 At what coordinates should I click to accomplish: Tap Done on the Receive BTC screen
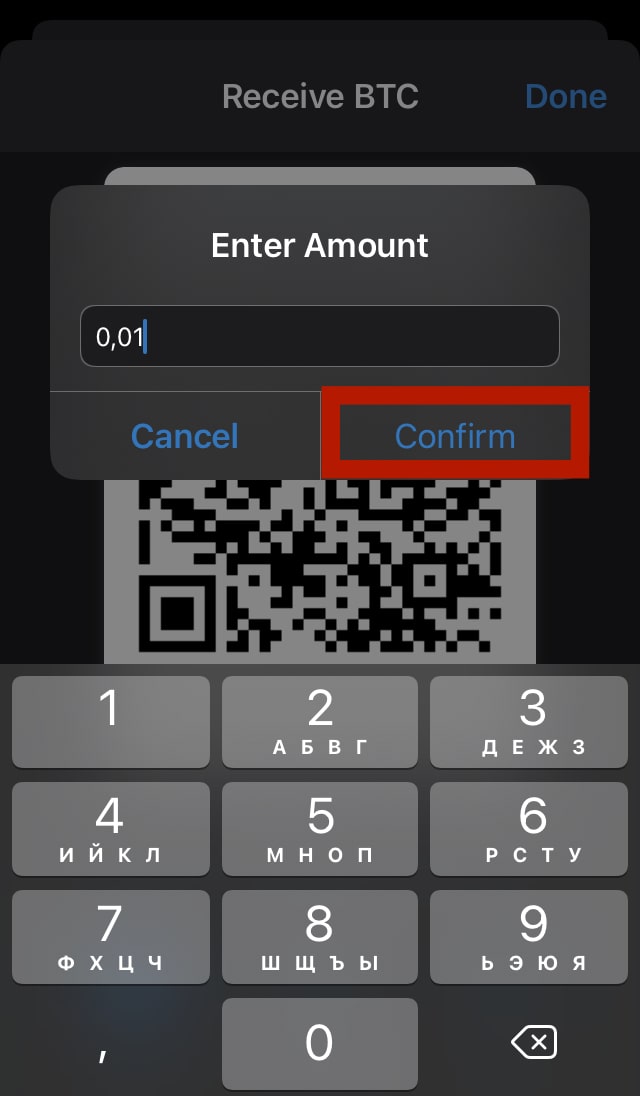click(x=565, y=96)
